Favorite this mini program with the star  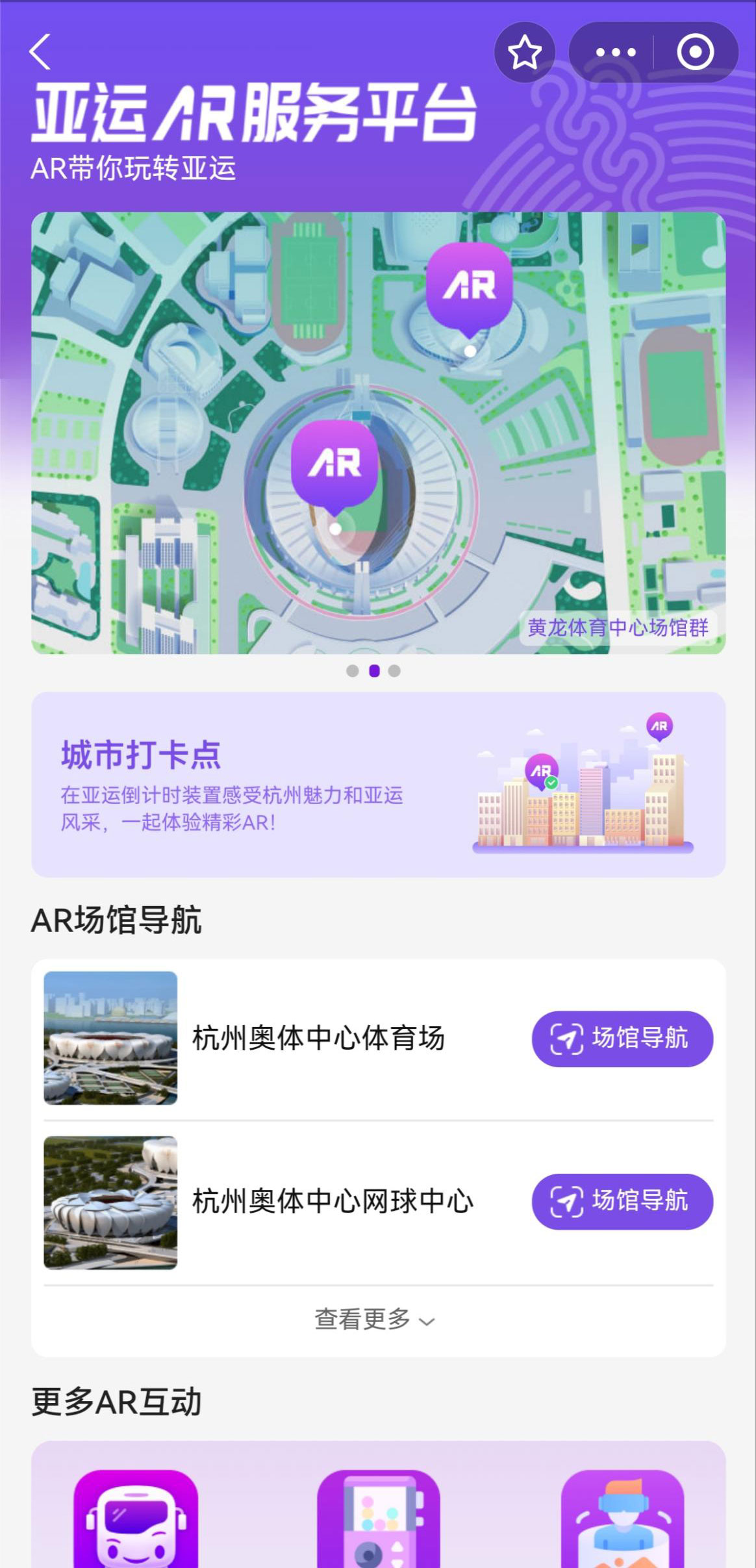[x=524, y=52]
